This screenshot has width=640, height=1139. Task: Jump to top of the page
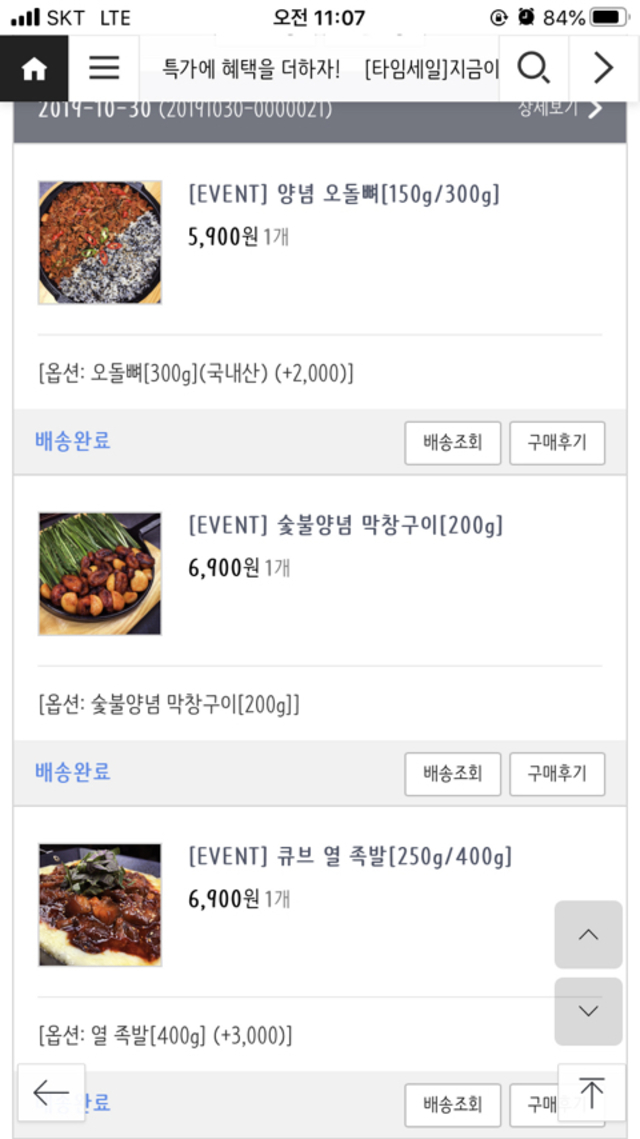pyautogui.click(x=591, y=1093)
